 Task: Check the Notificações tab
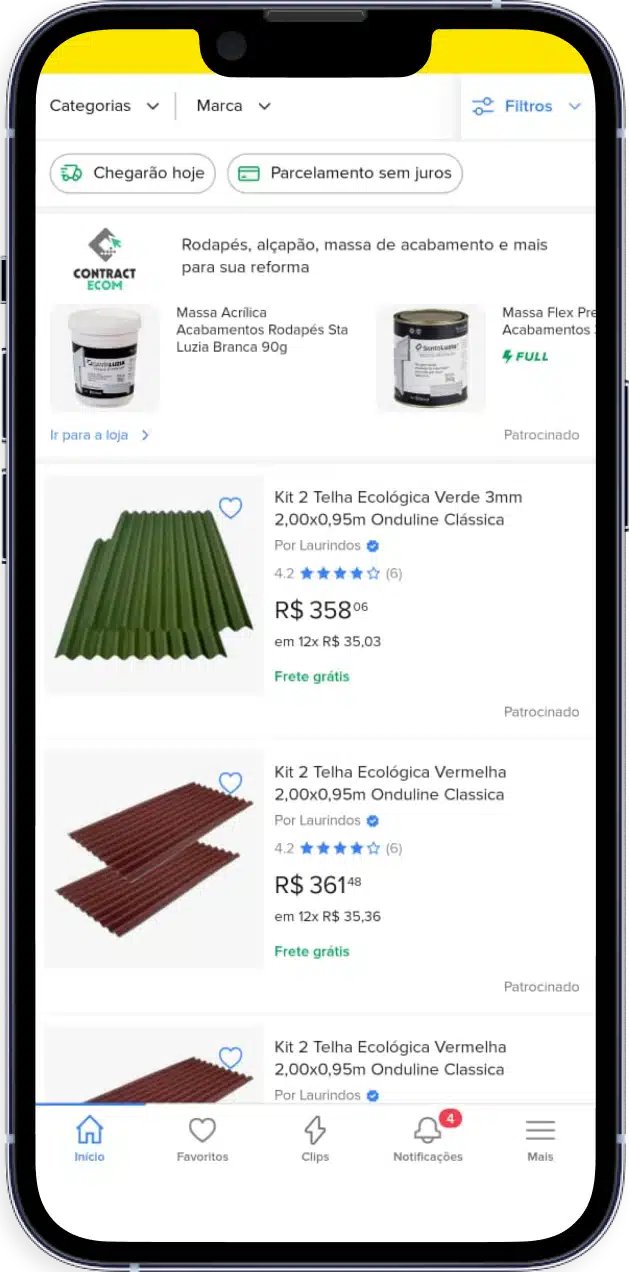(x=427, y=1139)
